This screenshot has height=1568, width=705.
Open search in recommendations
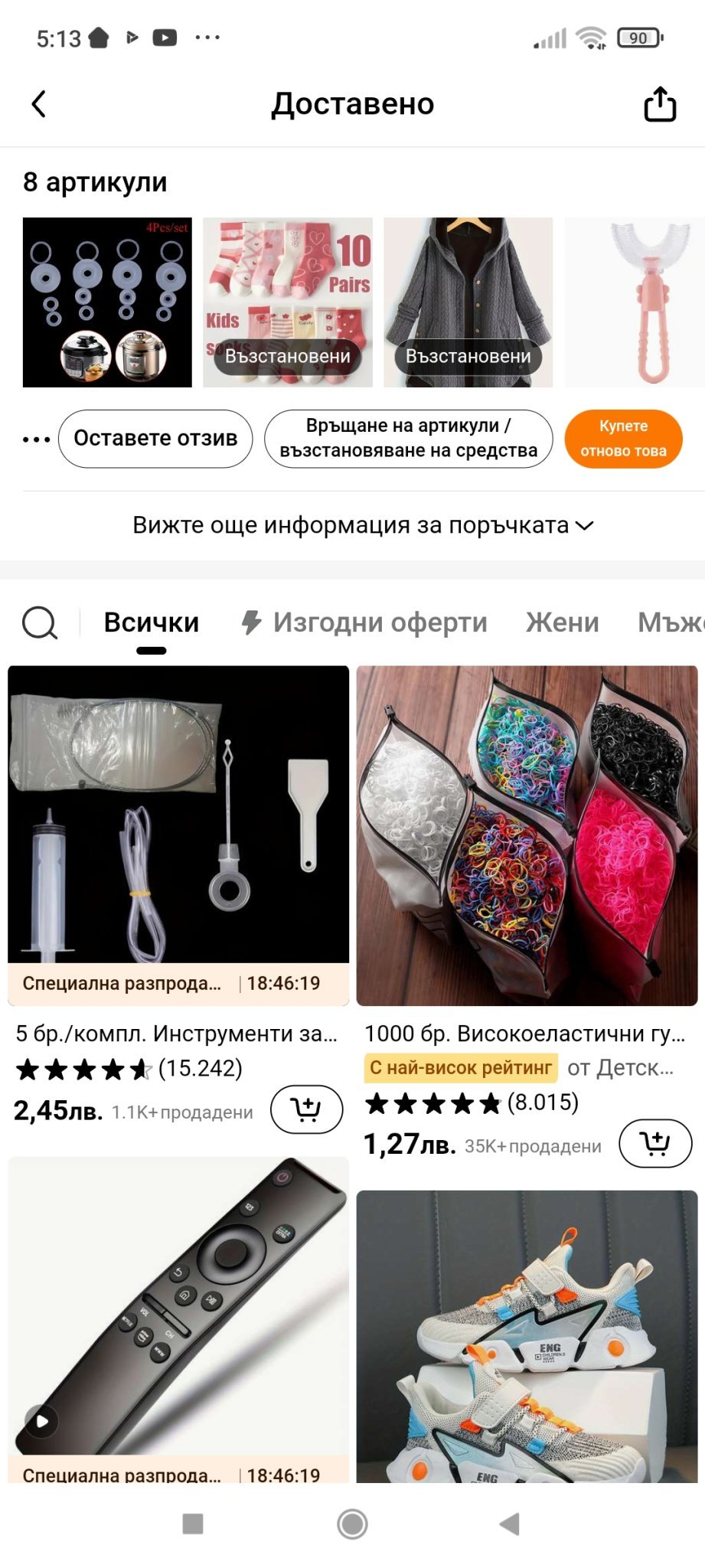(40, 622)
